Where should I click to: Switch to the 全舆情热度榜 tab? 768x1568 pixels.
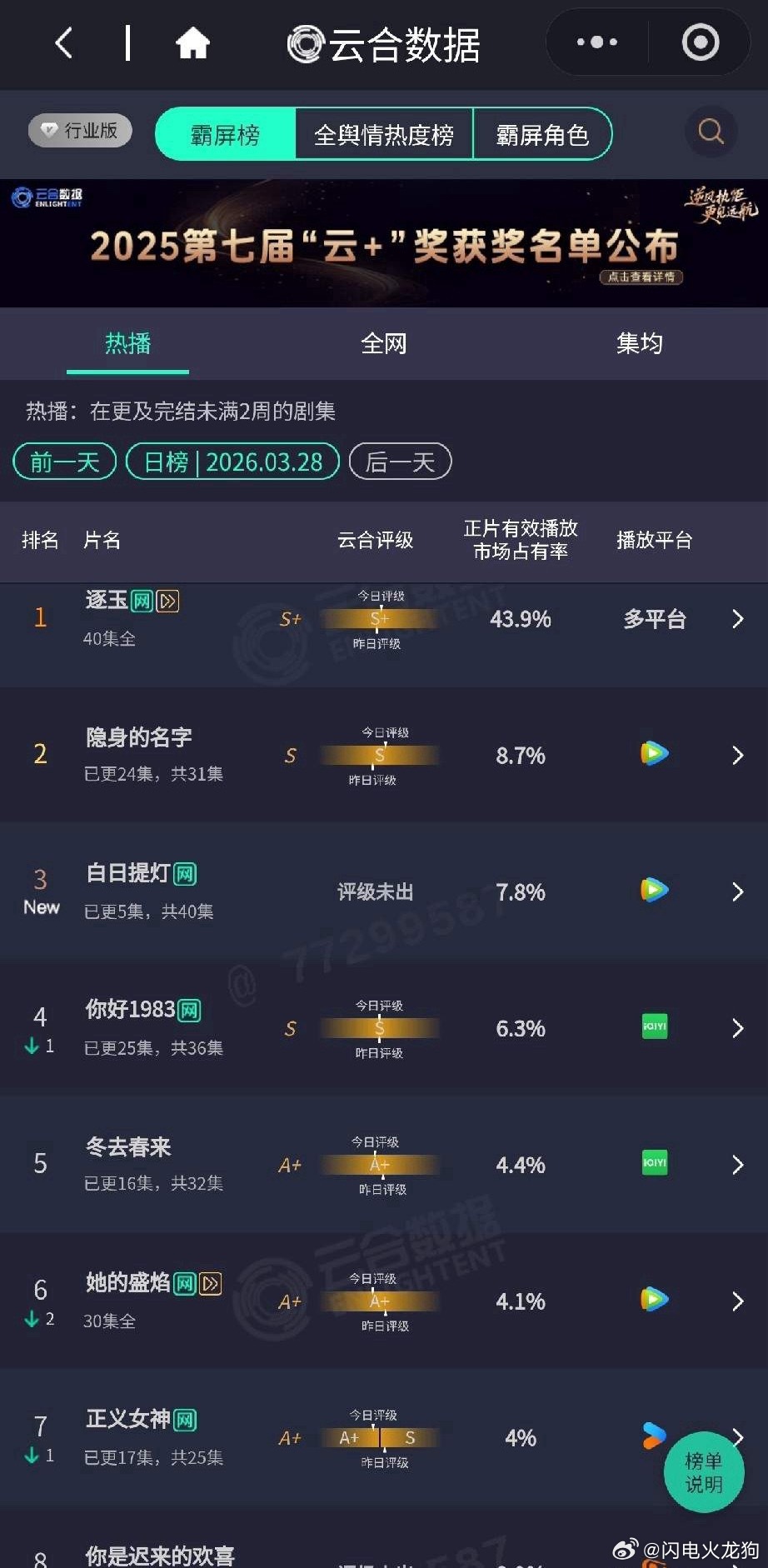(x=384, y=134)
